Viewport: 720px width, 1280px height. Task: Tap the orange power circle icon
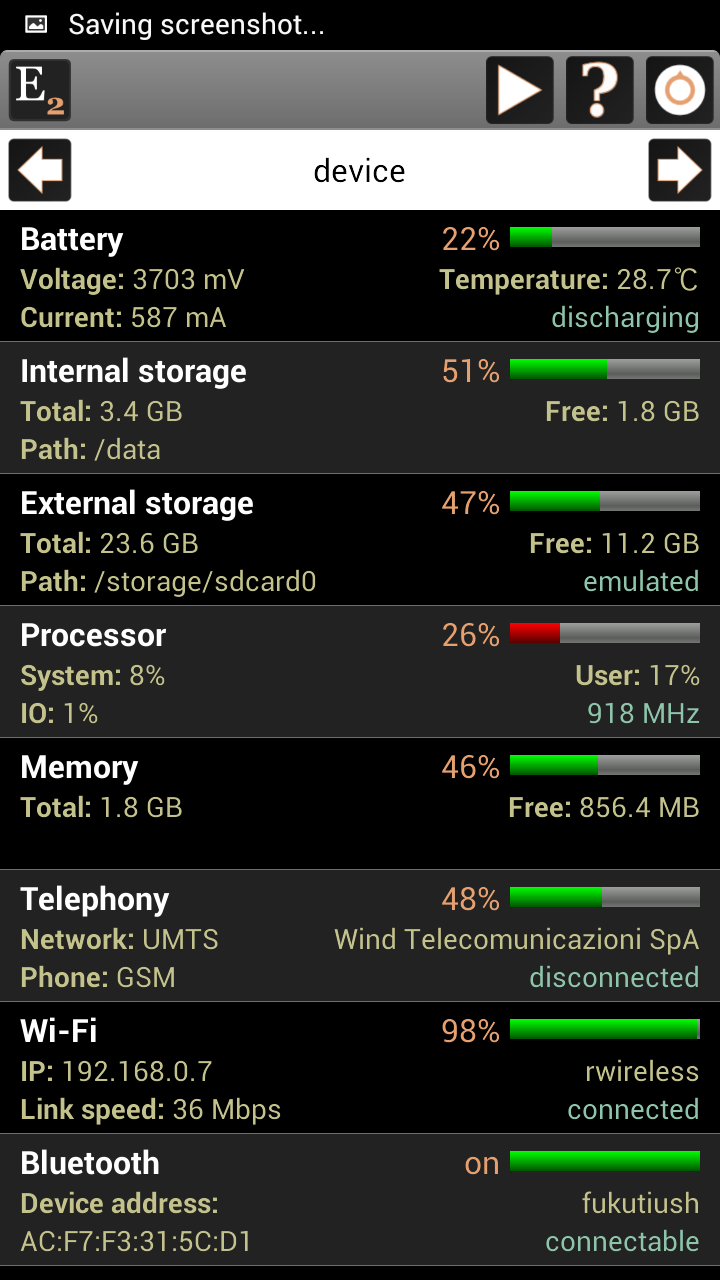tap(680, 90)
